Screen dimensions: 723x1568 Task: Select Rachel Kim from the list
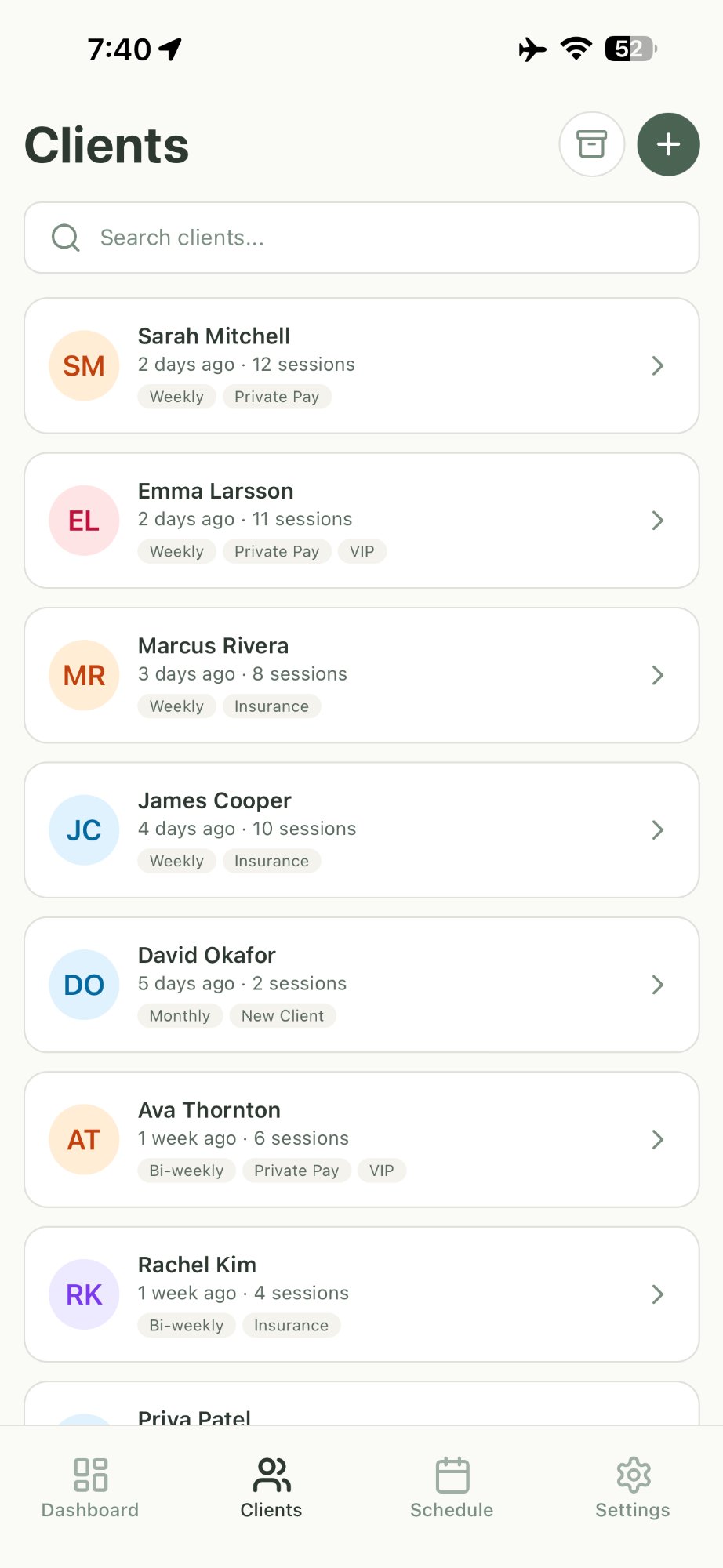361,1294
